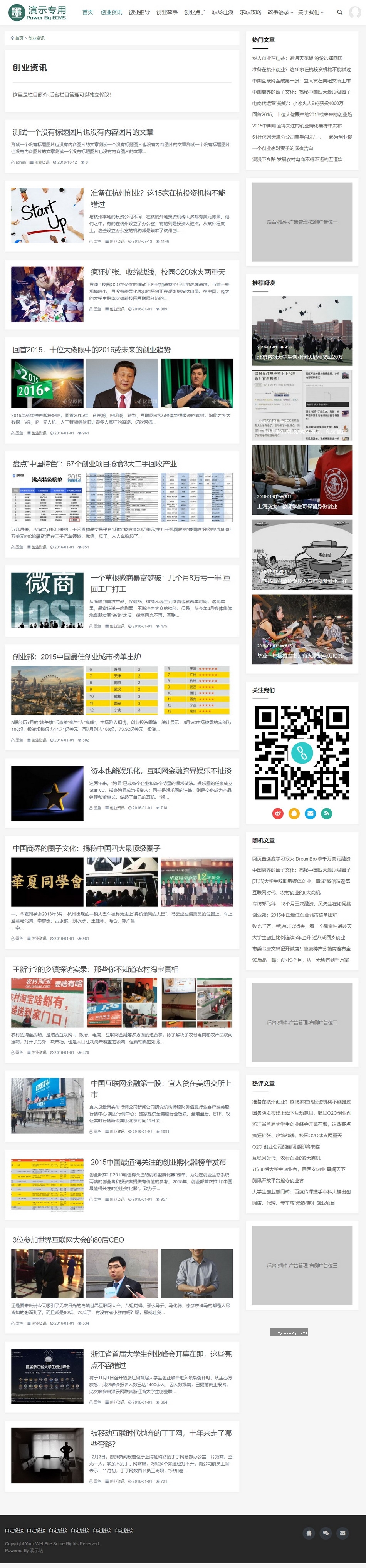Open the search icon in header

click(339, 12)
